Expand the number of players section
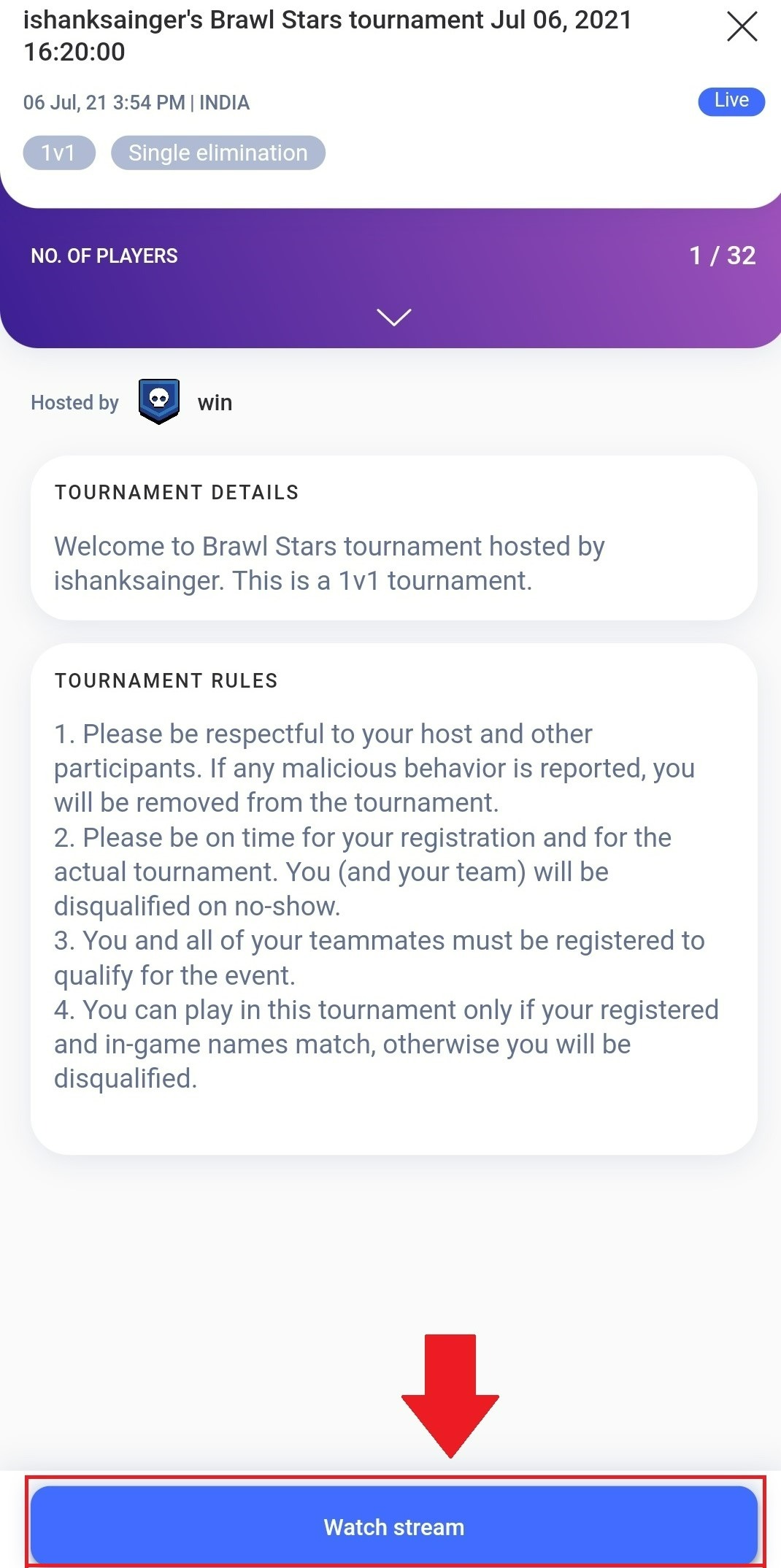781x1568 pixels. tap(393, 317)
